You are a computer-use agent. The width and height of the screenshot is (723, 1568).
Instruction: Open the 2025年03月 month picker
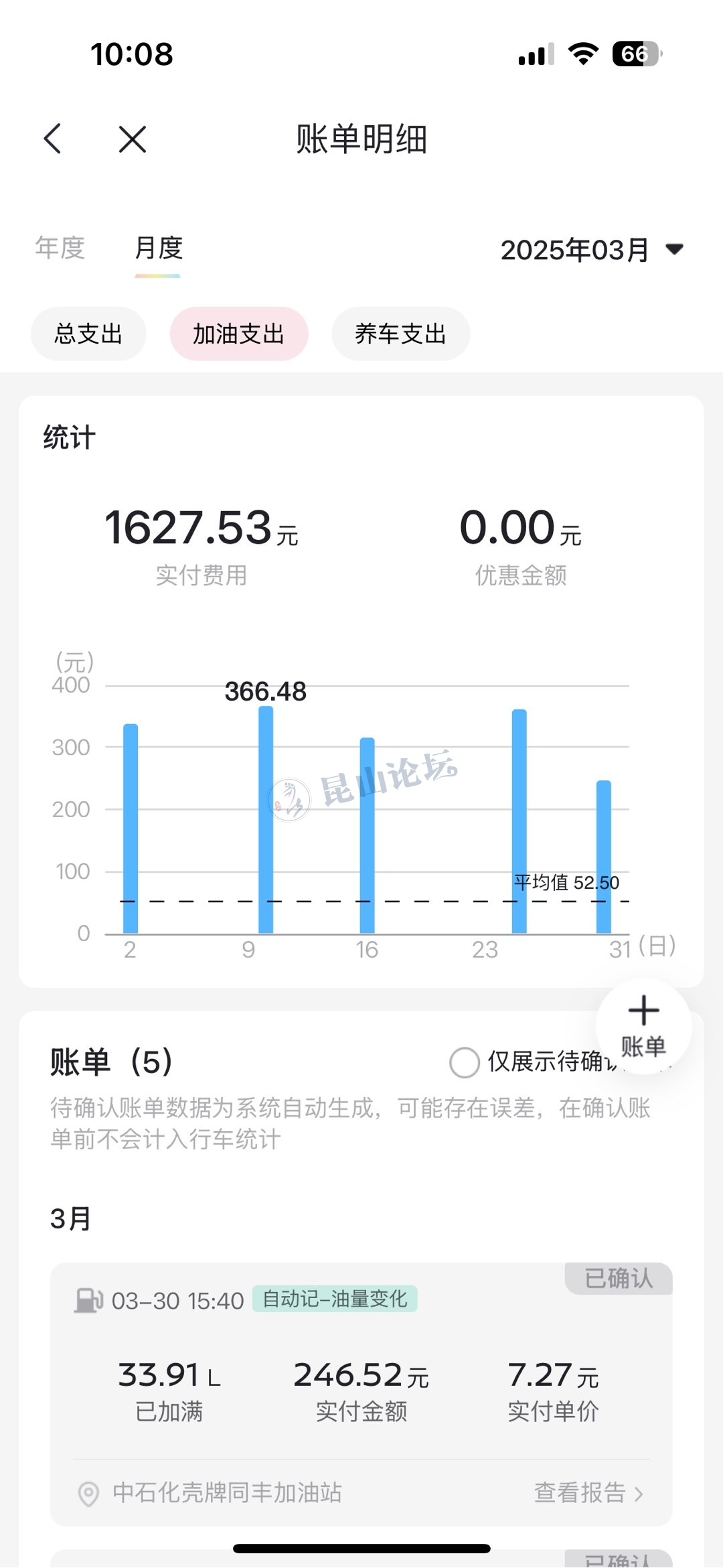click(591, 250)
